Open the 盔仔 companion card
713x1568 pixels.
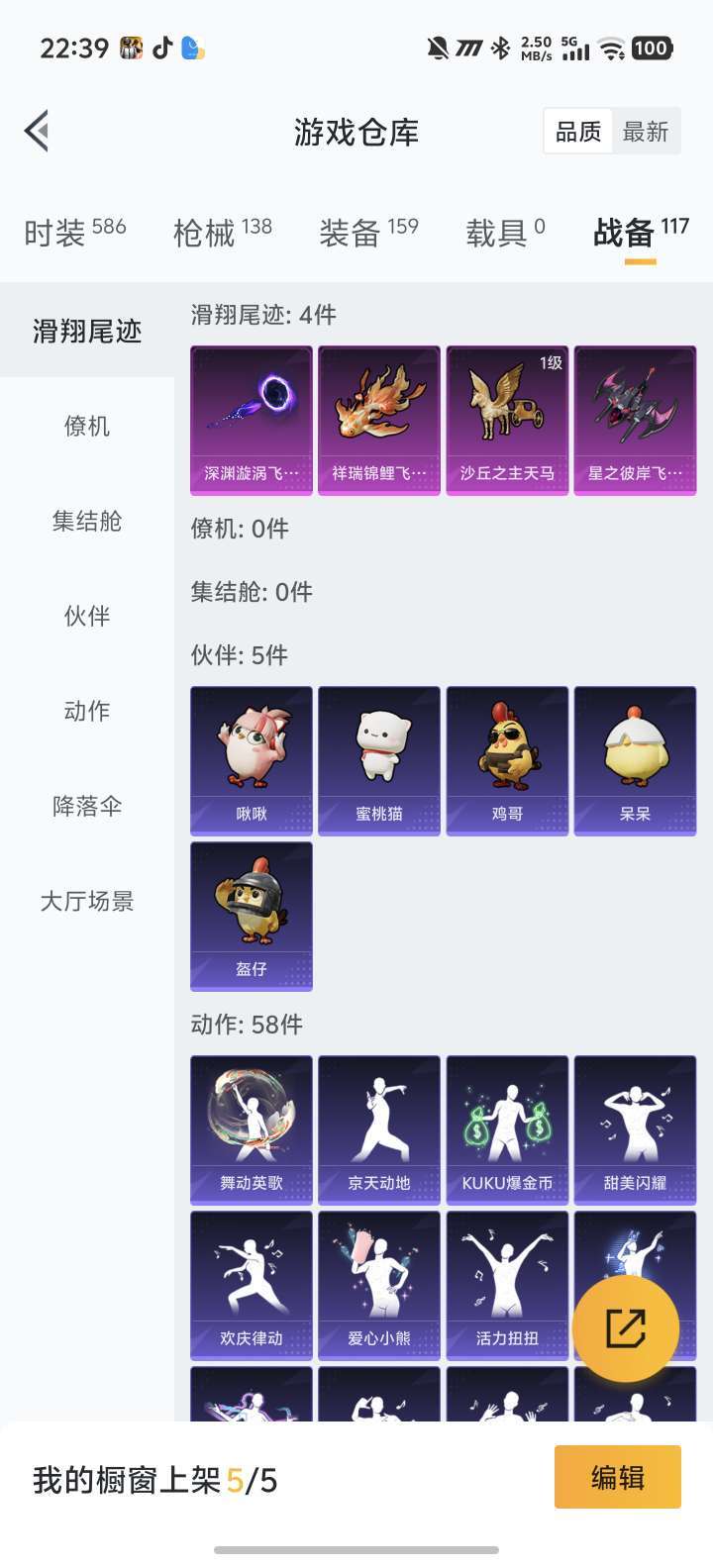tap(252, 916)
